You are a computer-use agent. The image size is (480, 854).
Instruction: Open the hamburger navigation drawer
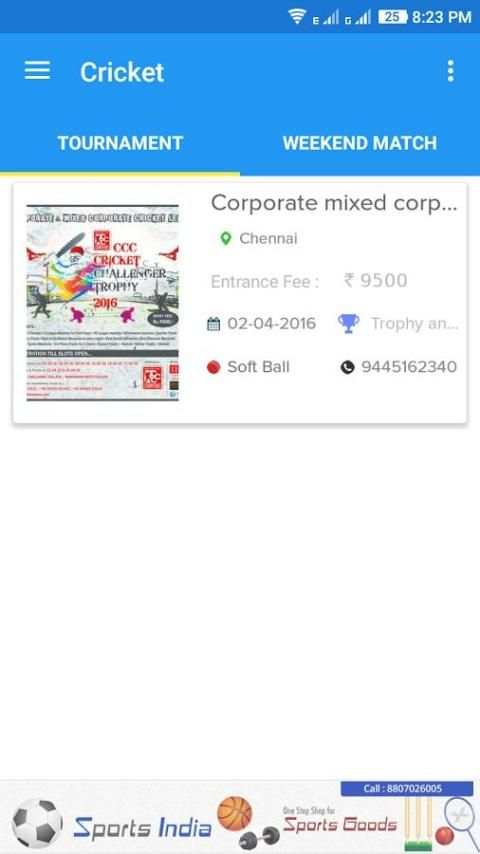click(x=37, y=71)
